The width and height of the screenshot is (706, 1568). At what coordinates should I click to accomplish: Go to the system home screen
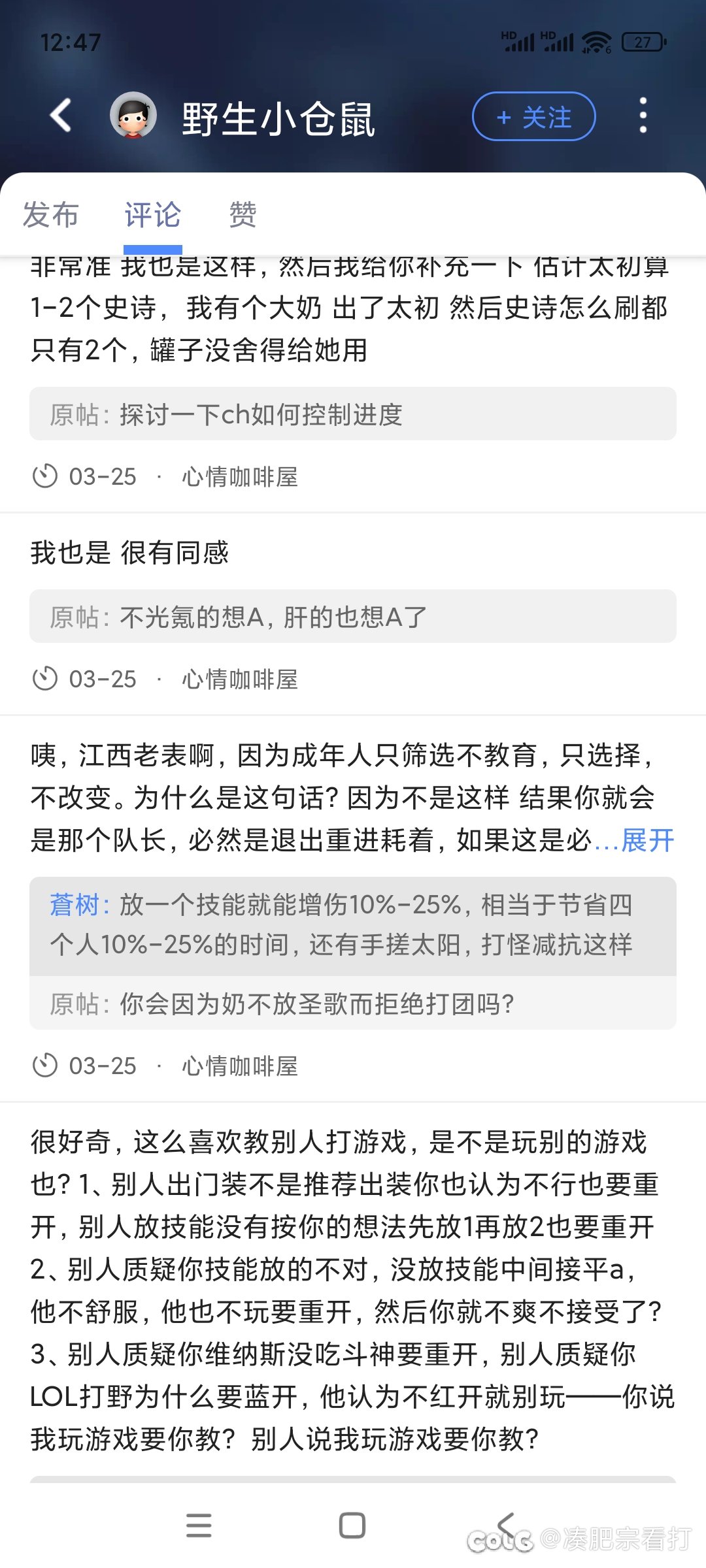(x=352, y=1526)
